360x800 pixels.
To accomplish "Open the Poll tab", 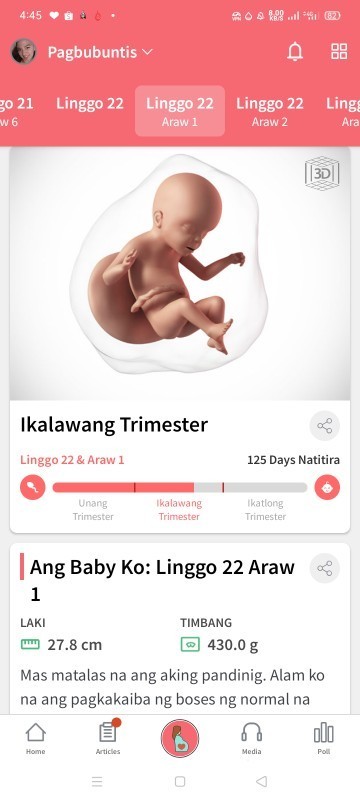I will [324, 738].
